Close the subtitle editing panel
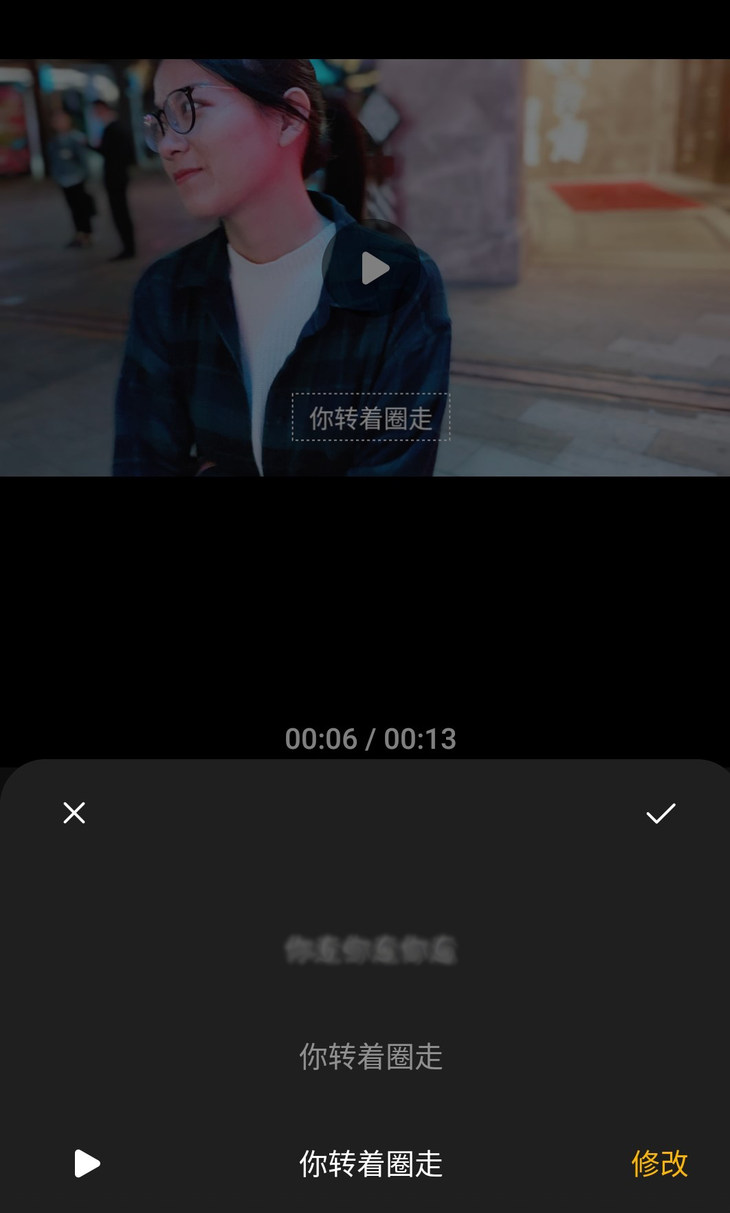 pyautogui.click(x=74, y=813)
